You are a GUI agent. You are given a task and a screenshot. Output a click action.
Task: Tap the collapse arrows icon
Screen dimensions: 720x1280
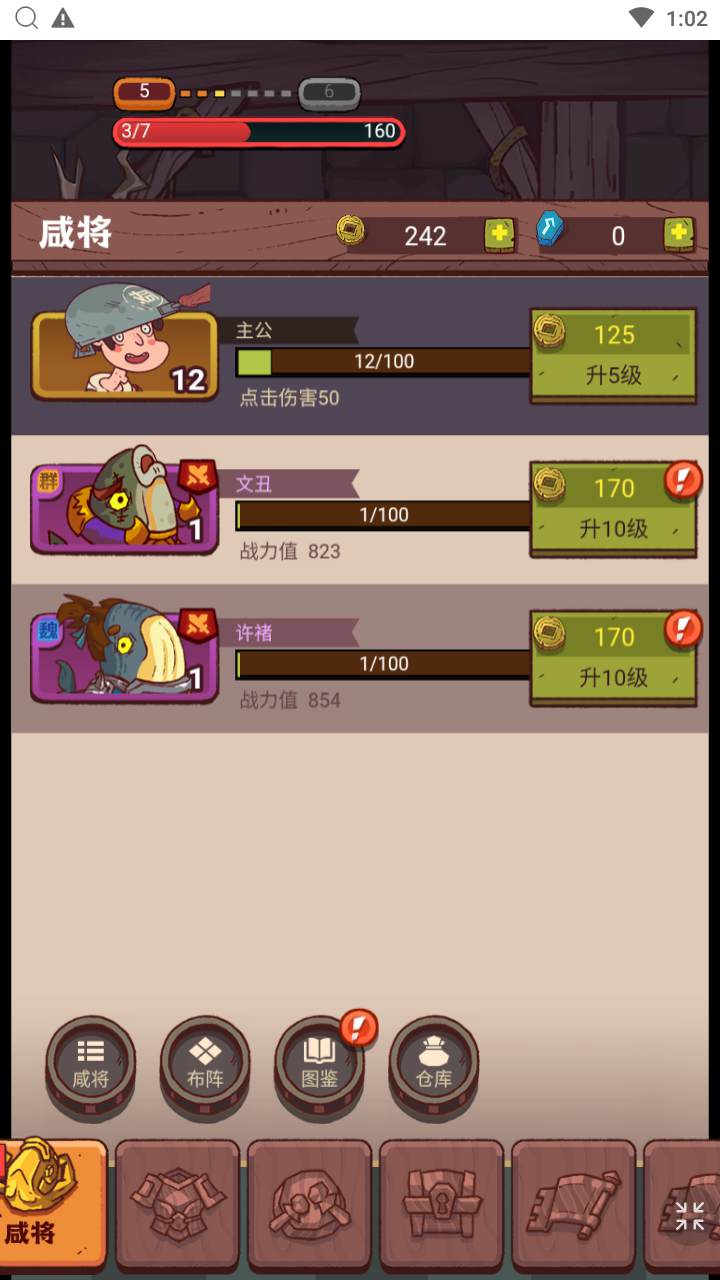tap(689, 1216)
